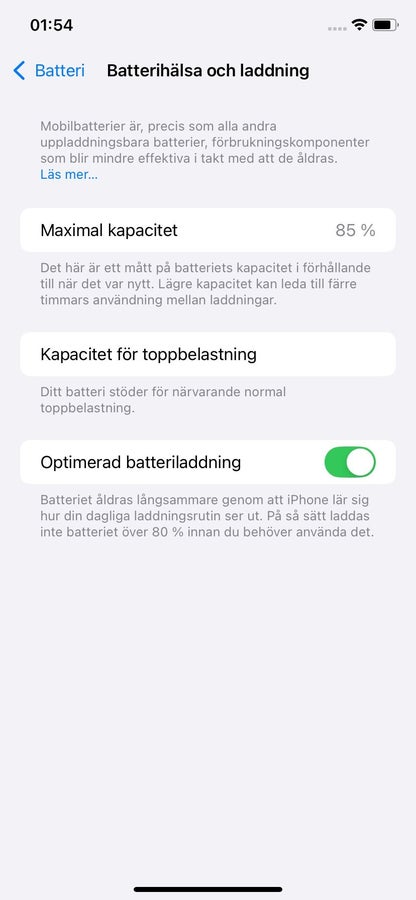Disable Optimerad batteriladdning switch
Screen dimensions: 416x900
(x=350, y=462)
